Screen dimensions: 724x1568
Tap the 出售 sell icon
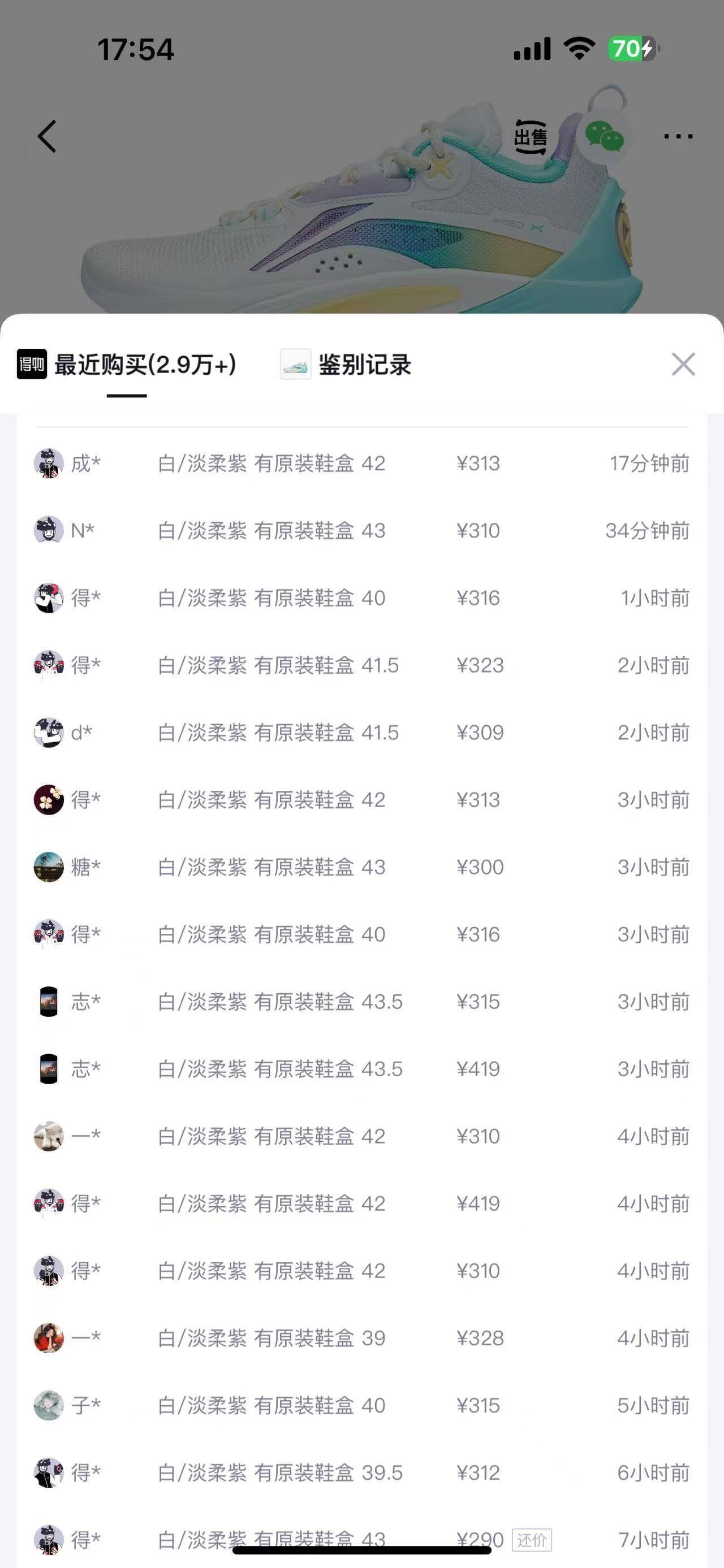click(531, 136)
